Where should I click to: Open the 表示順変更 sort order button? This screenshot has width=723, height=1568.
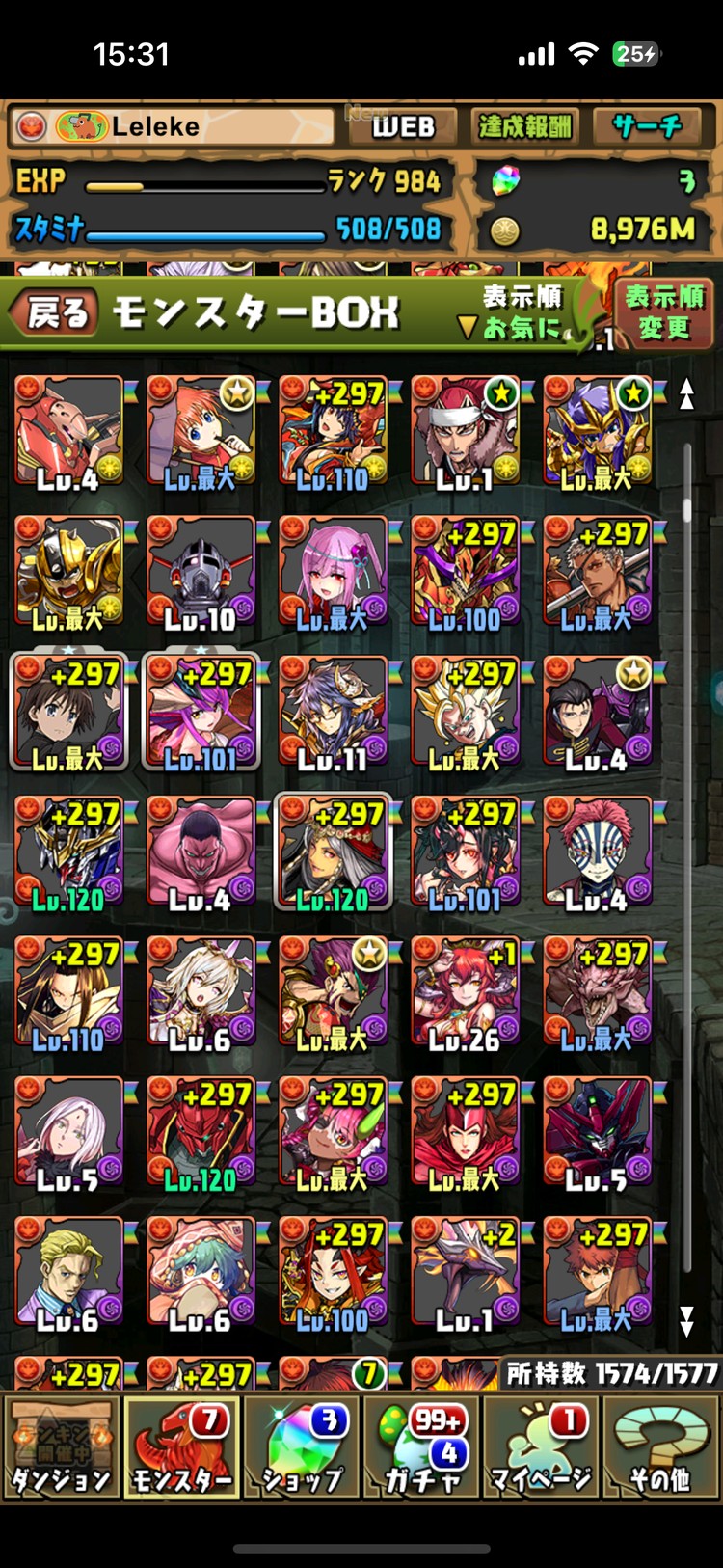664,313
